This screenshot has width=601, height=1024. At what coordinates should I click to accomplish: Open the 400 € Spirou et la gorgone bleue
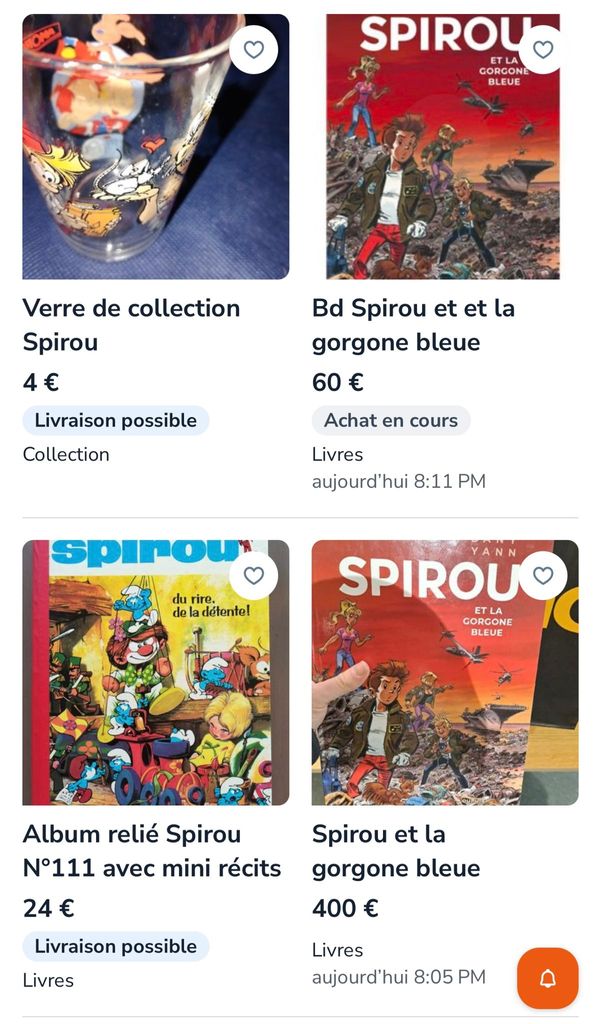396,851
